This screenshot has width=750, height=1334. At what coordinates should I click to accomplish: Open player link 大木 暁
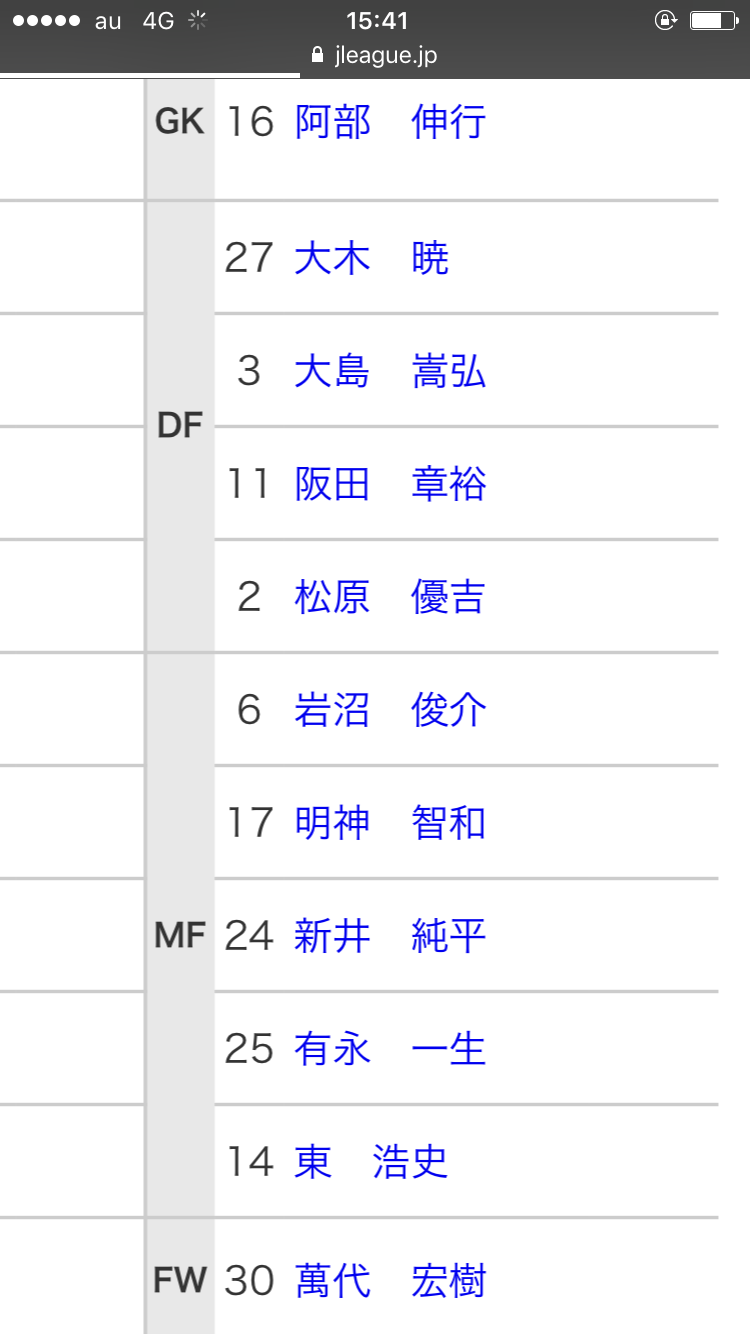(371, 258)
